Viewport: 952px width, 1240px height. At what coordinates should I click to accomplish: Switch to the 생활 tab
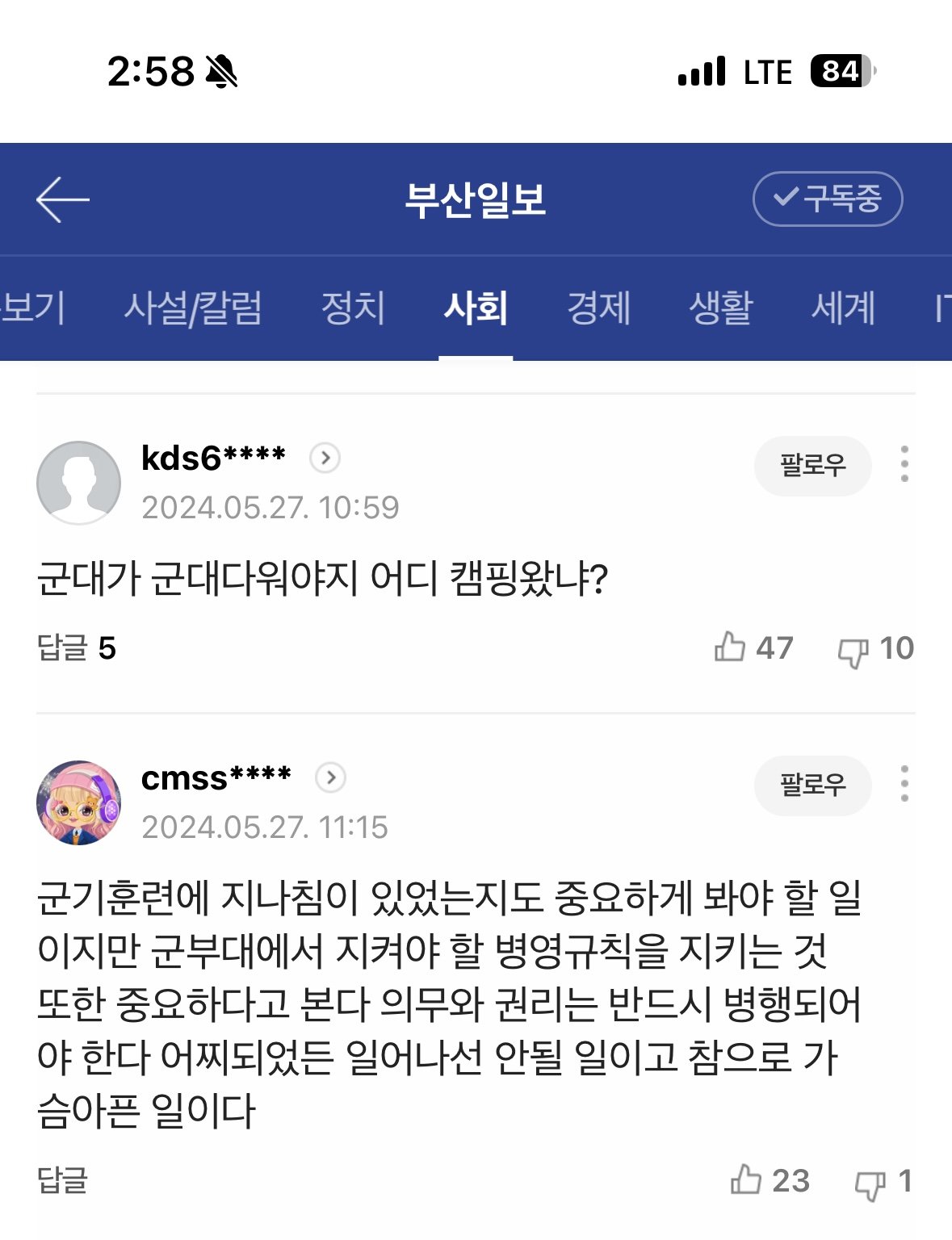(720, 308)
